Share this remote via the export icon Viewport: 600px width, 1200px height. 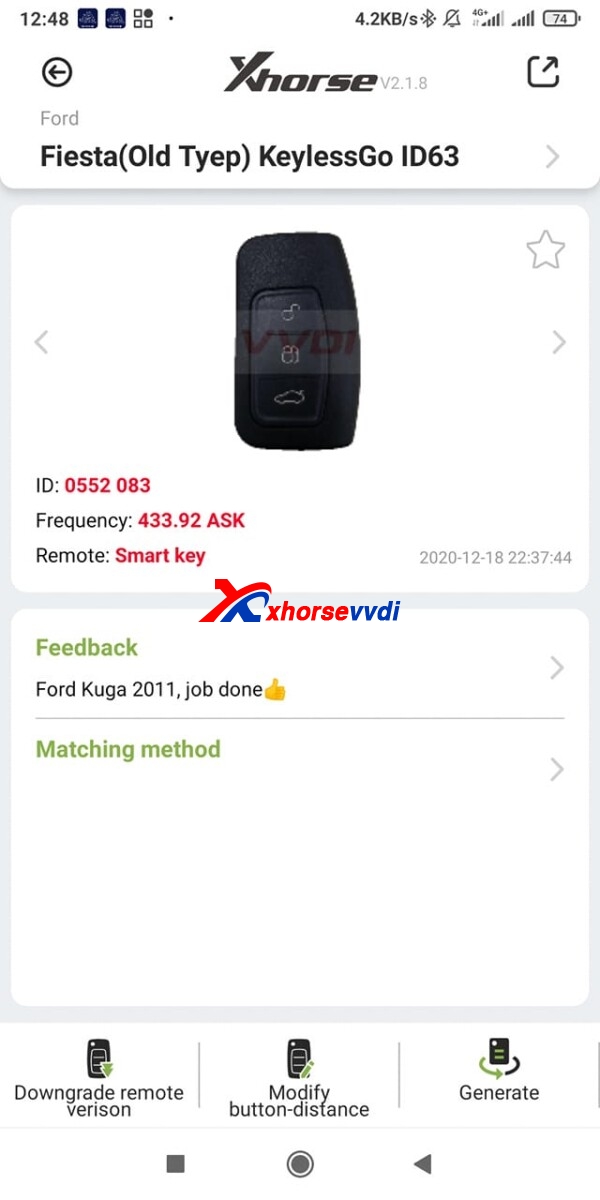[542, 72]
